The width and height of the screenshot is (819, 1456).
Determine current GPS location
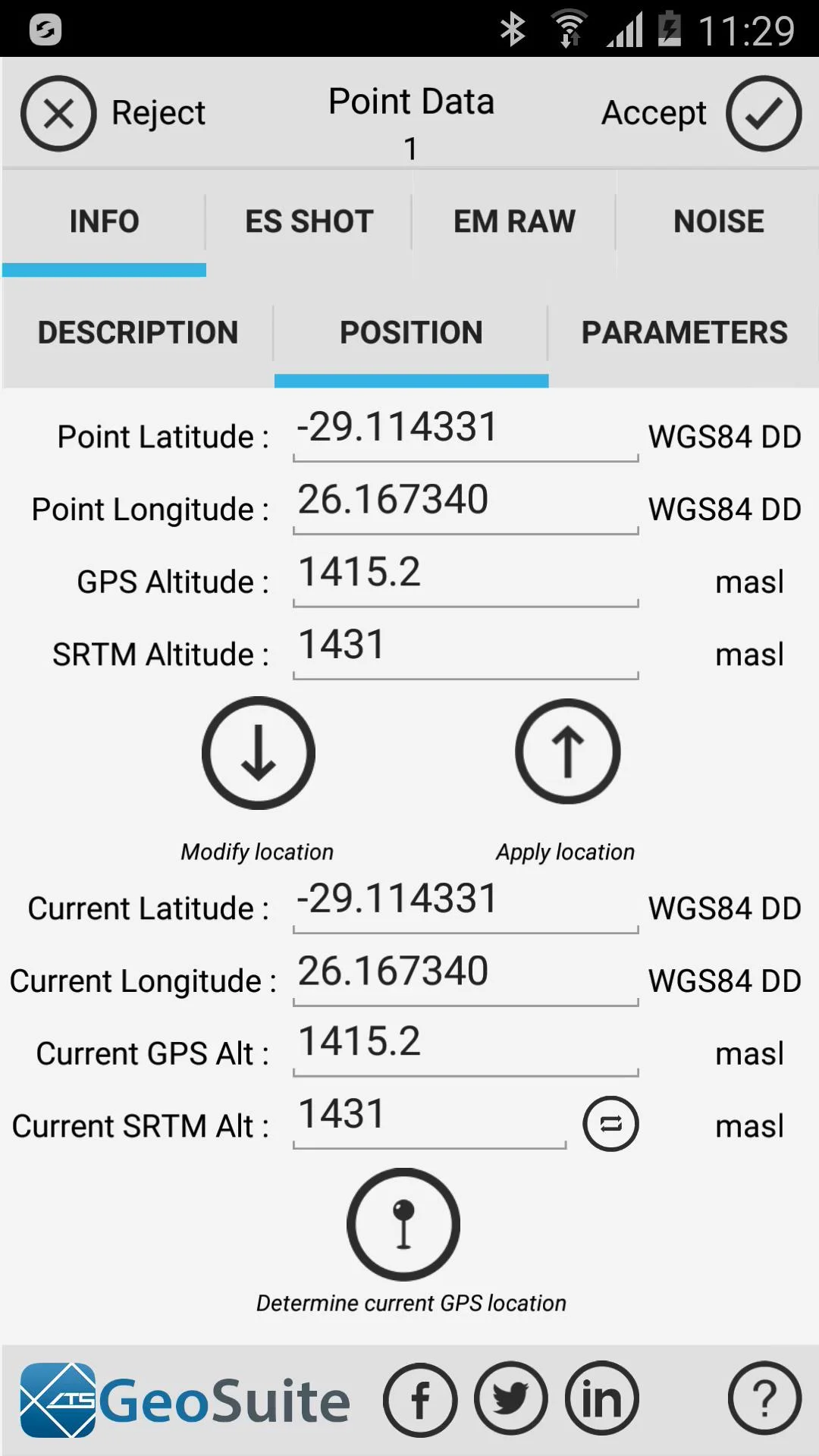(403, 1224)
